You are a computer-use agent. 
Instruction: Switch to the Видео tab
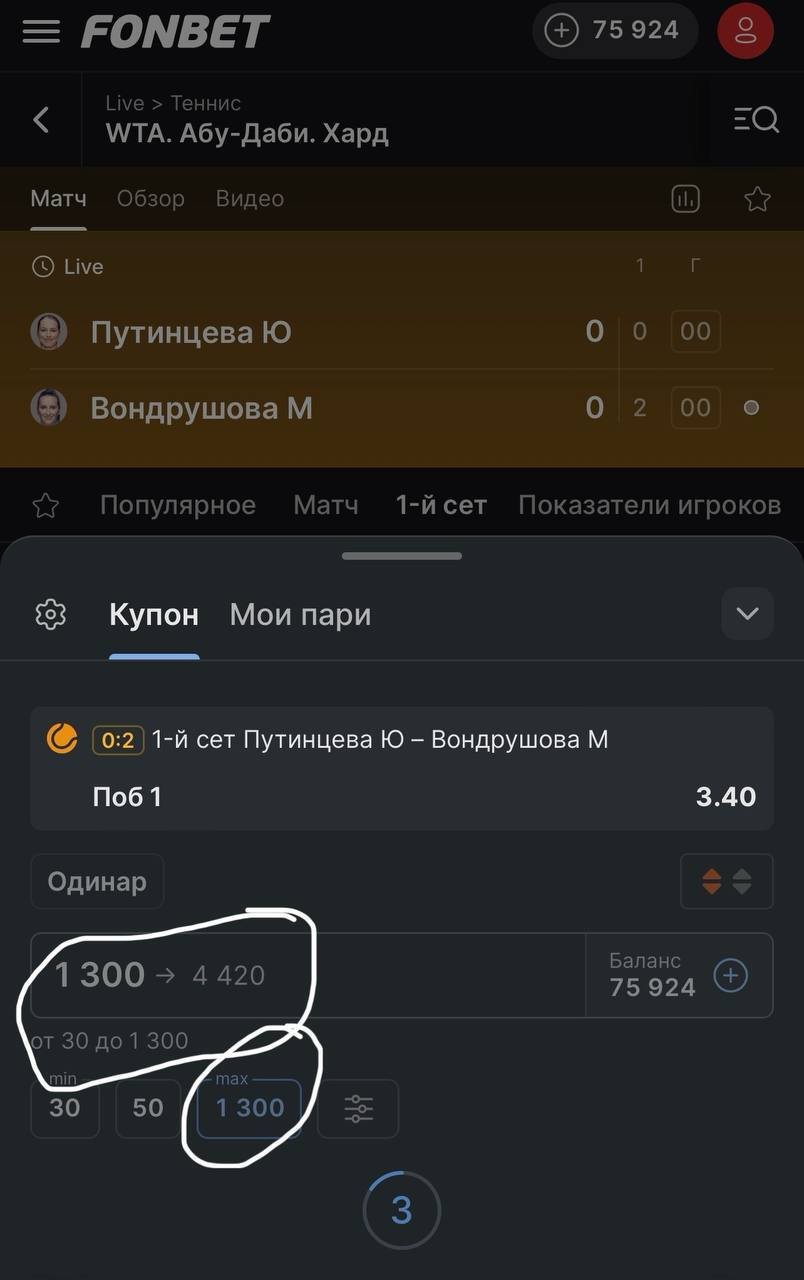(250, 199)
